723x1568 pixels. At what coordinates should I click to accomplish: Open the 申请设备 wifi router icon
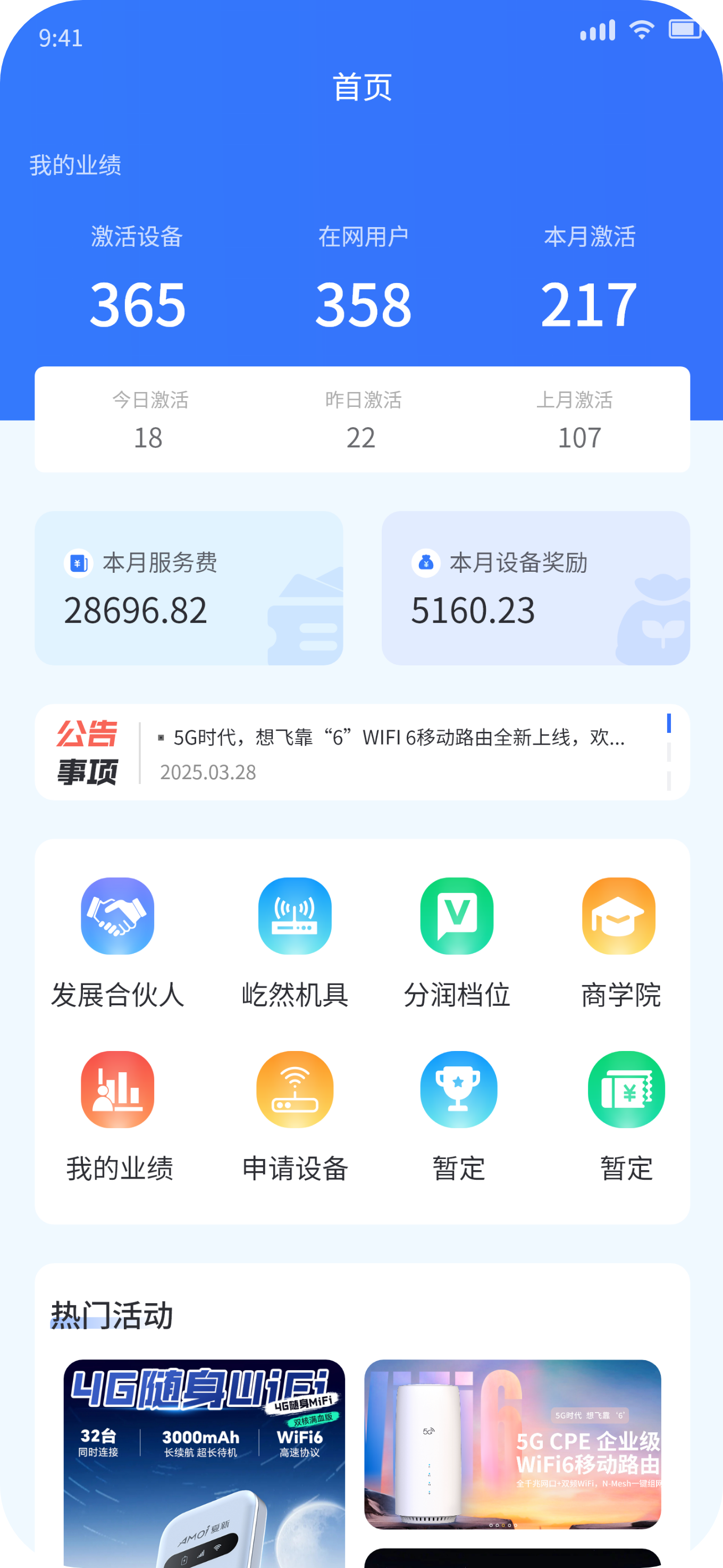point(295,1089)
